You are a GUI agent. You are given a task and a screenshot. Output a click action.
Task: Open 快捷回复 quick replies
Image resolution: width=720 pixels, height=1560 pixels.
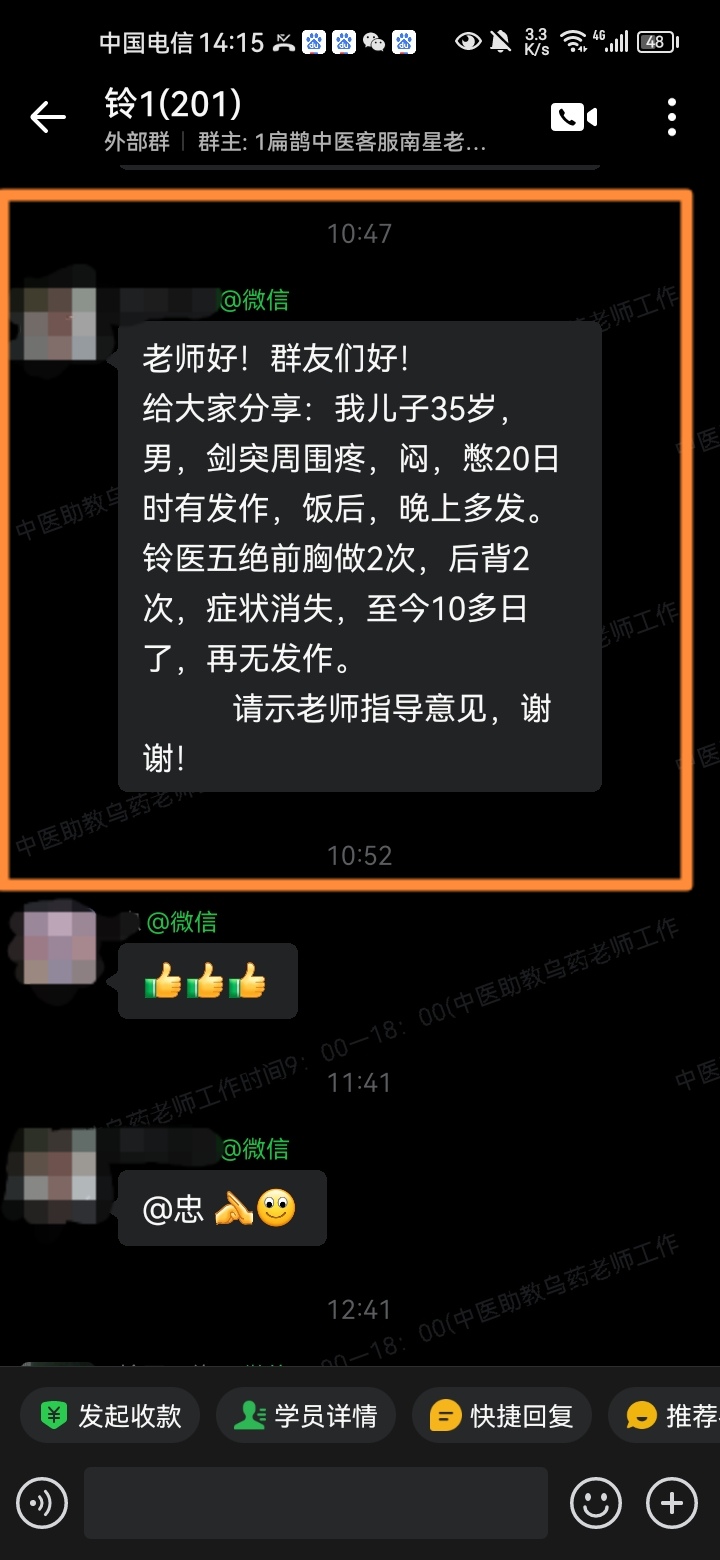tap(502, 1416)
